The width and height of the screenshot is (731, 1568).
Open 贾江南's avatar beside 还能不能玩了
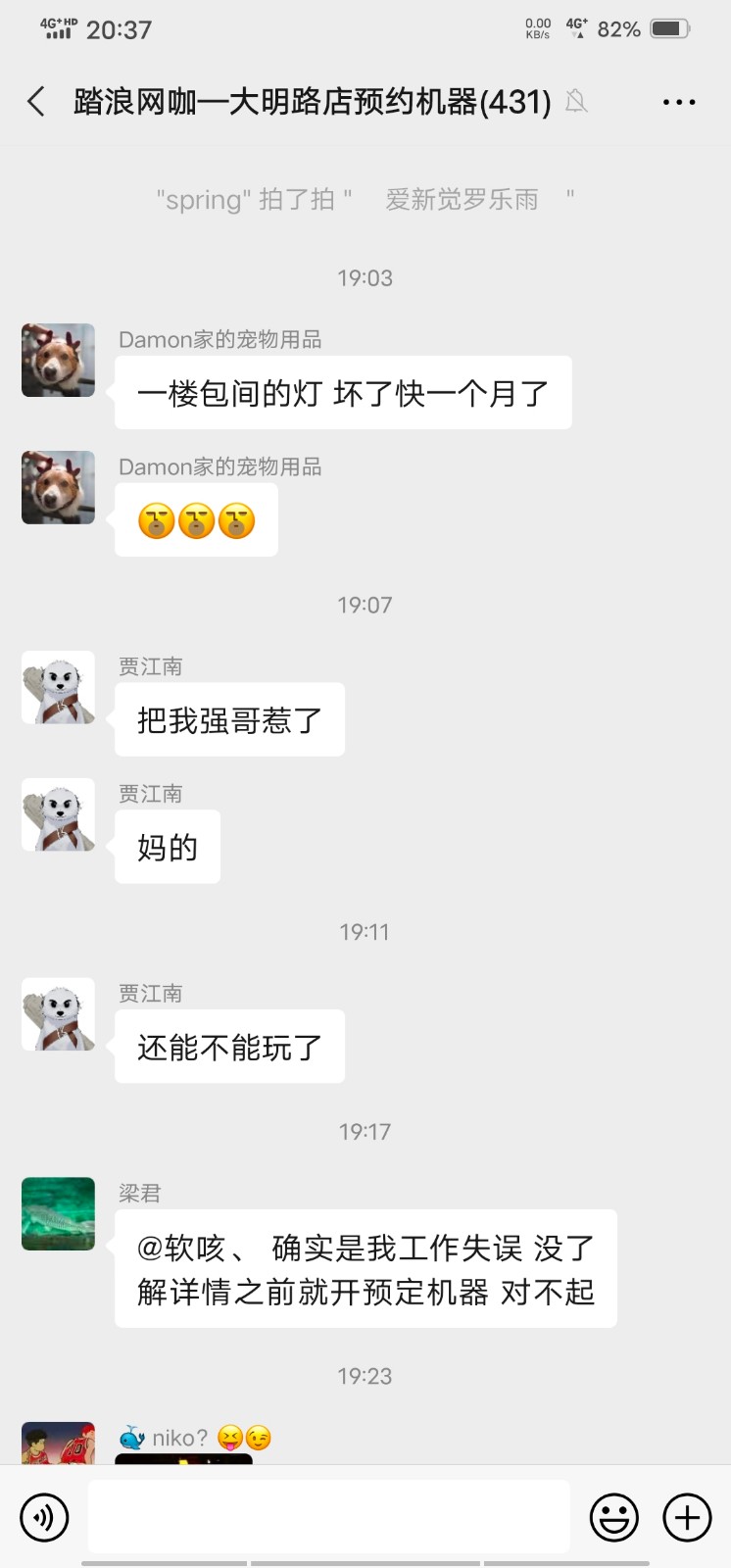click(59, 1013)
